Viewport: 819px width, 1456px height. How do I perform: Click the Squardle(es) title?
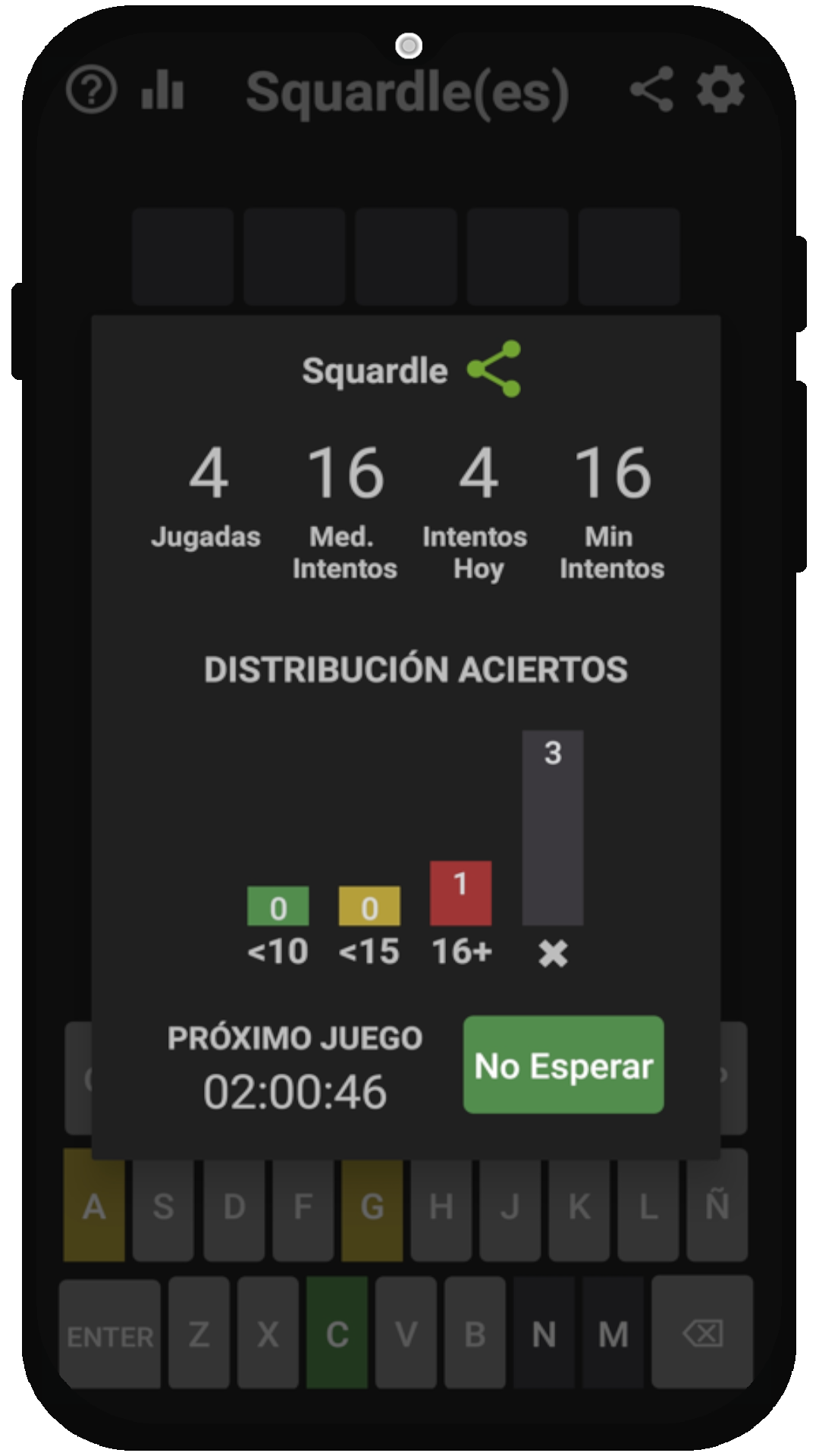408,91
